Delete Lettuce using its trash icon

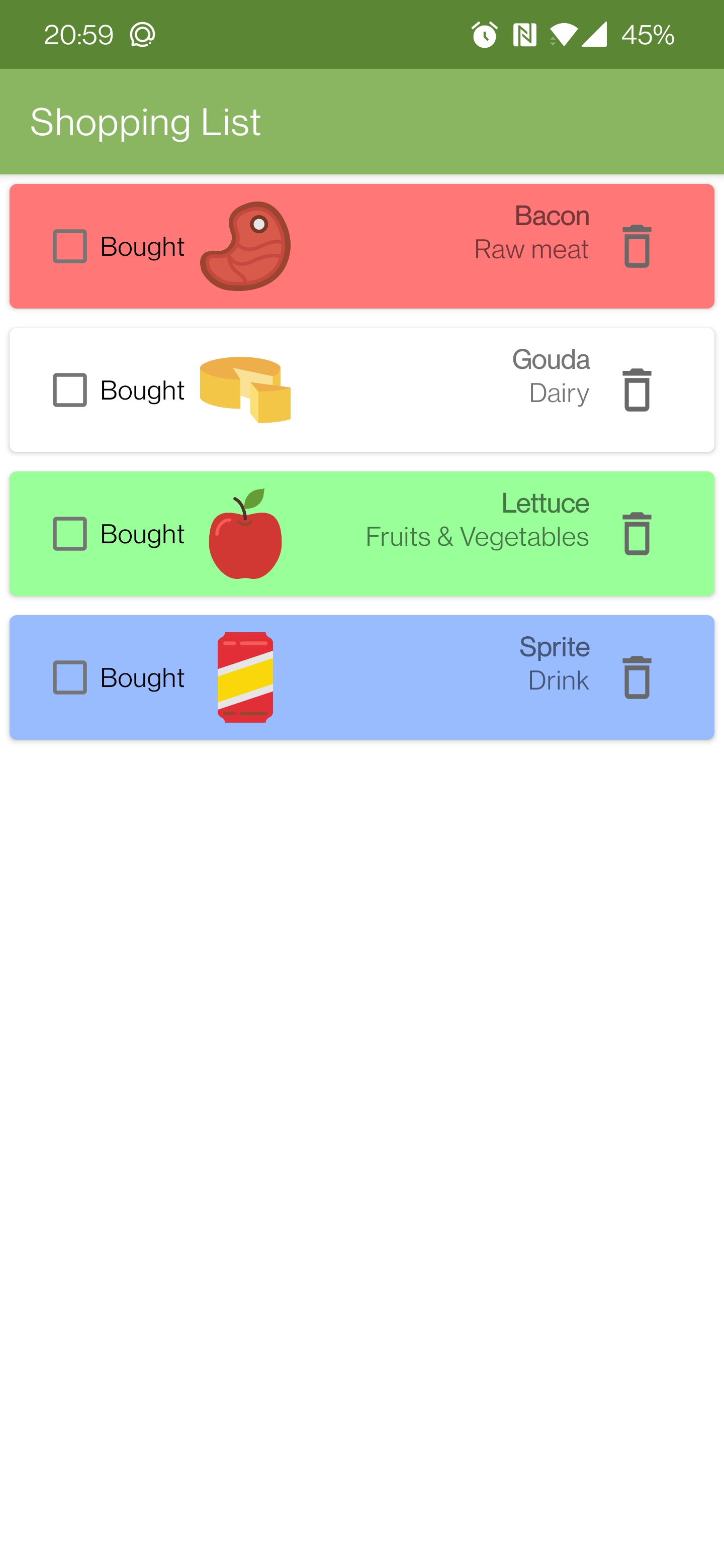tap(637, 533)
